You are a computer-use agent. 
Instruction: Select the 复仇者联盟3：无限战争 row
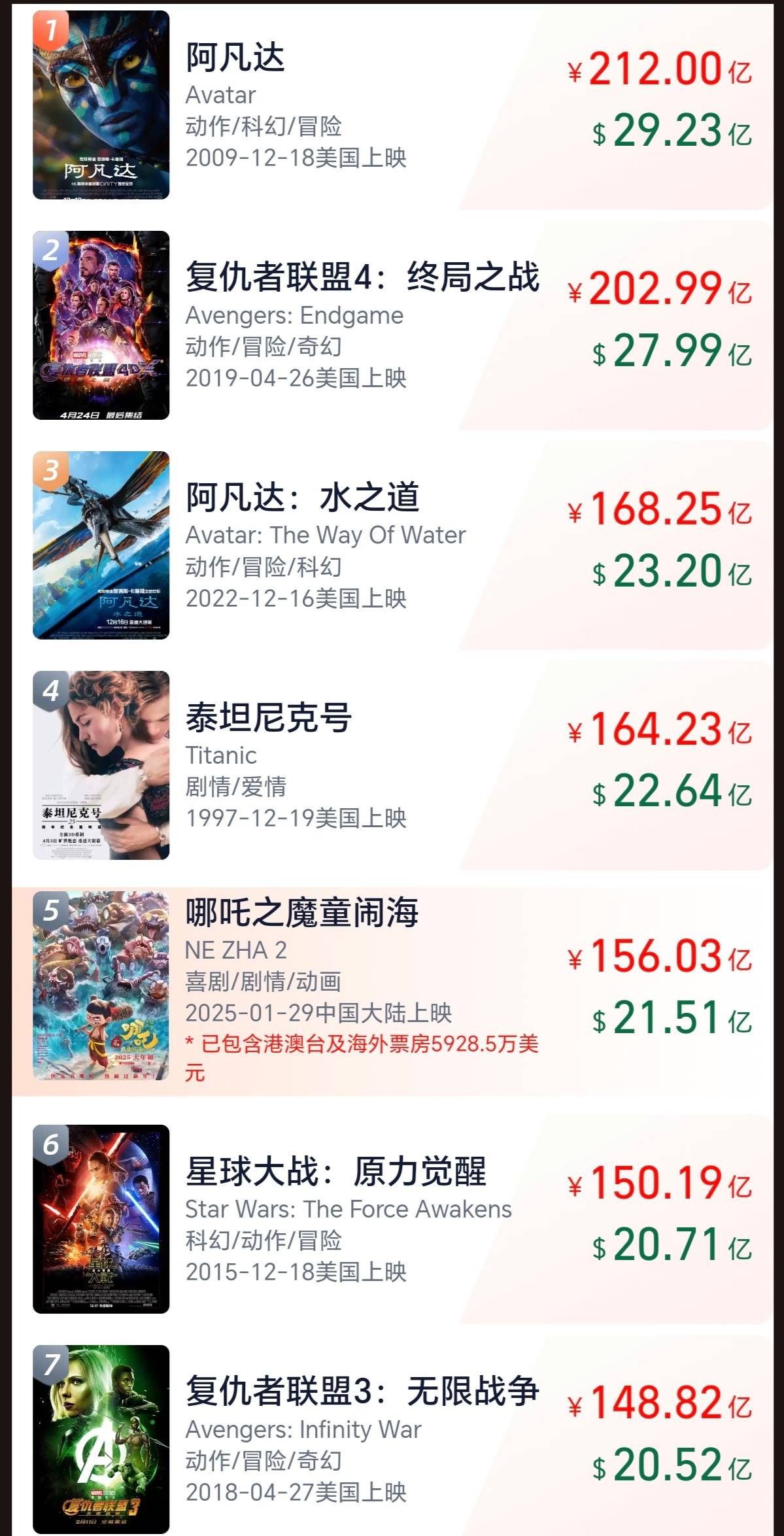coord(362,1391)
